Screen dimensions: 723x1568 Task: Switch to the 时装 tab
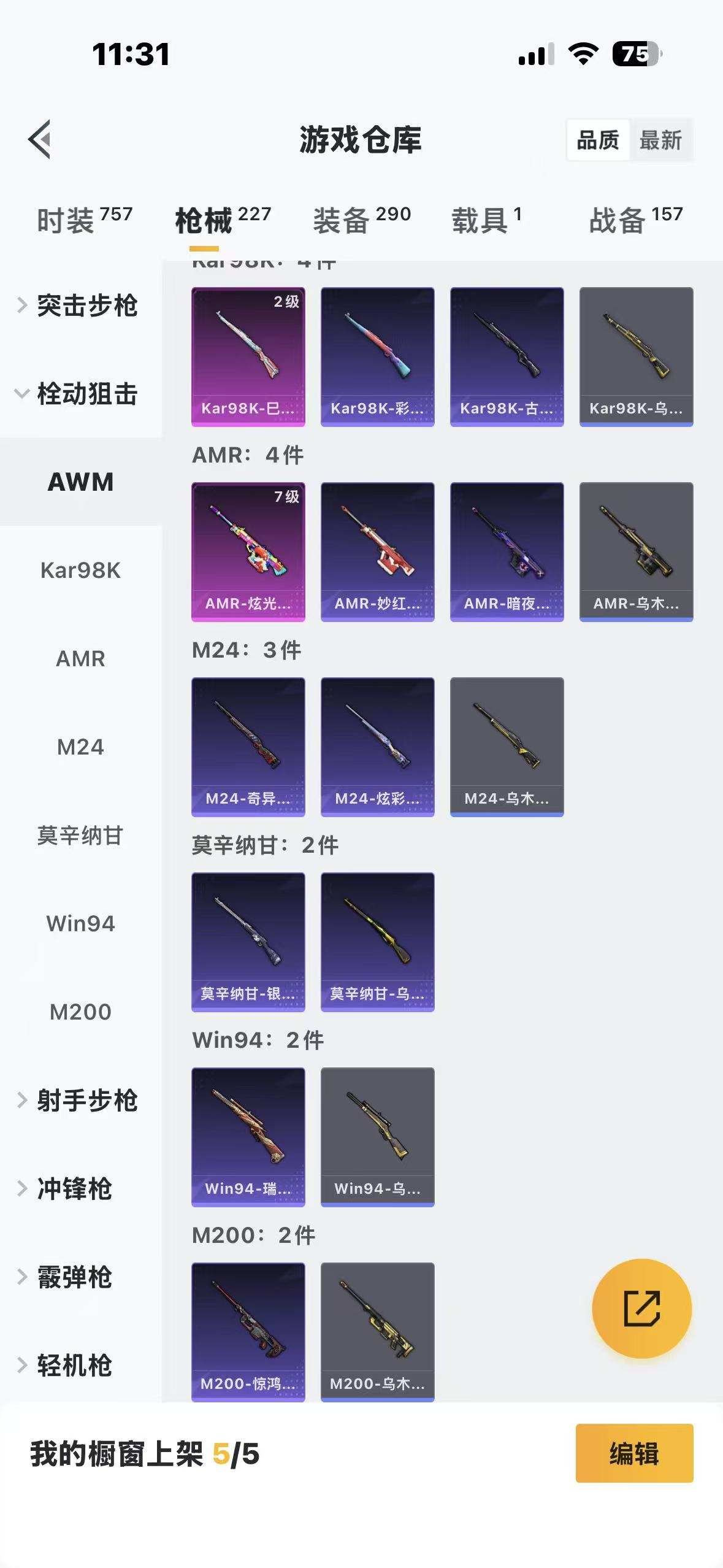pos(84,220)
